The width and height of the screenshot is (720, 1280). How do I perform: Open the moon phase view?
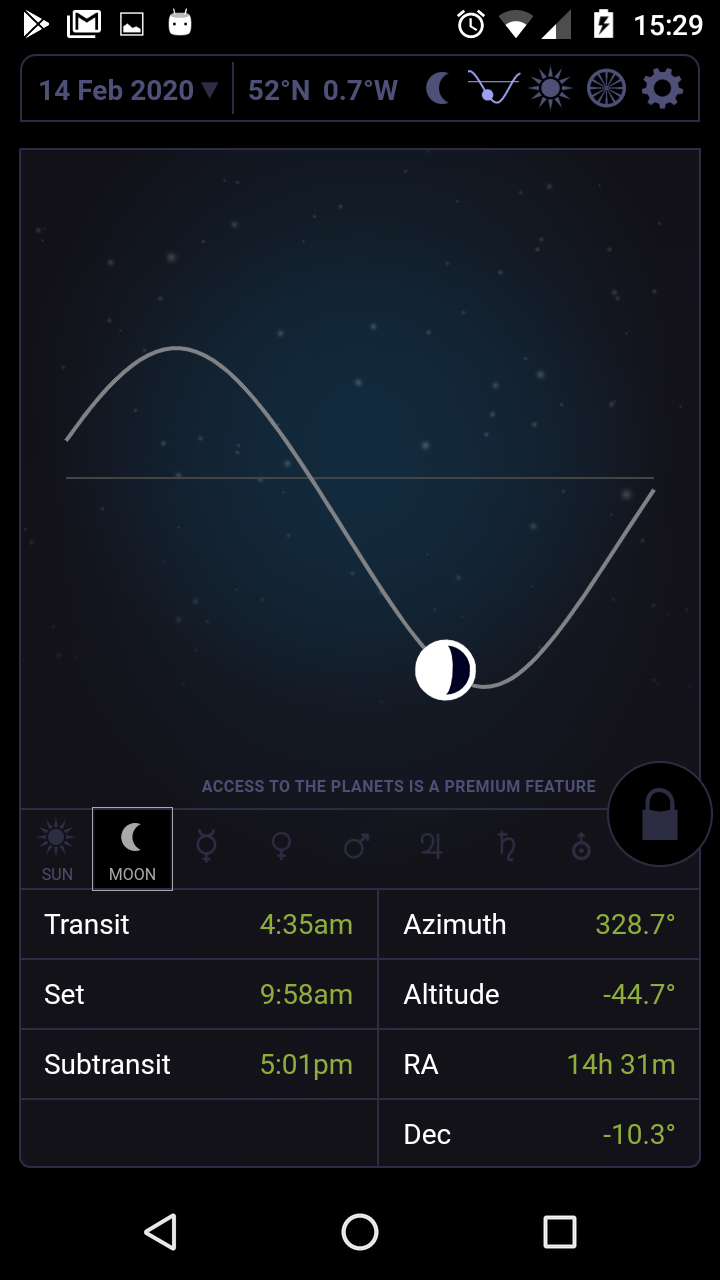(x=439, y=89)
